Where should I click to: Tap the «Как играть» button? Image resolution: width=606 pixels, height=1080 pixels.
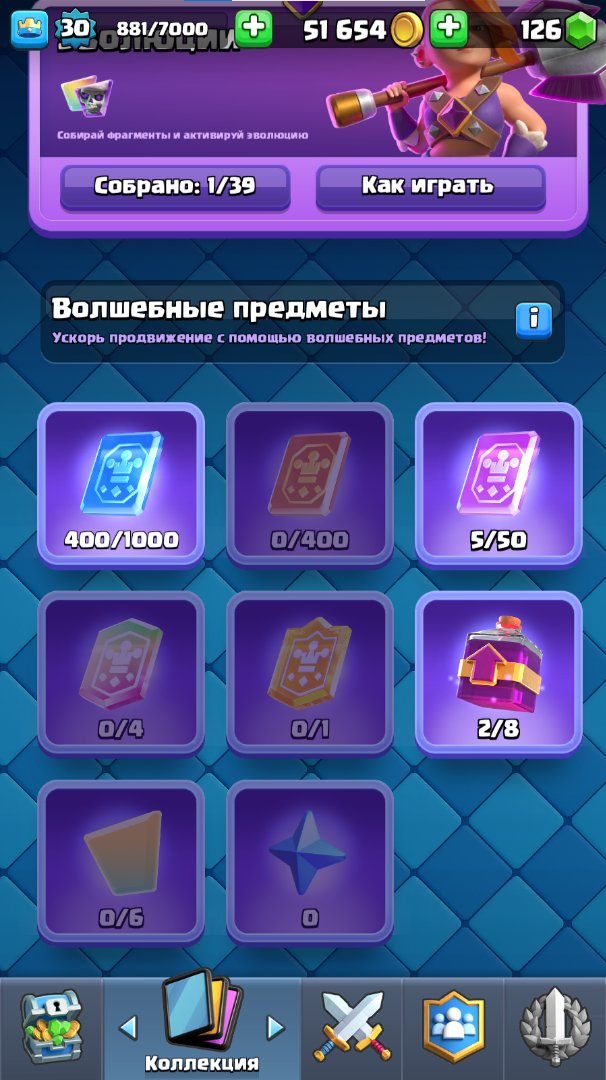(430, 186)
